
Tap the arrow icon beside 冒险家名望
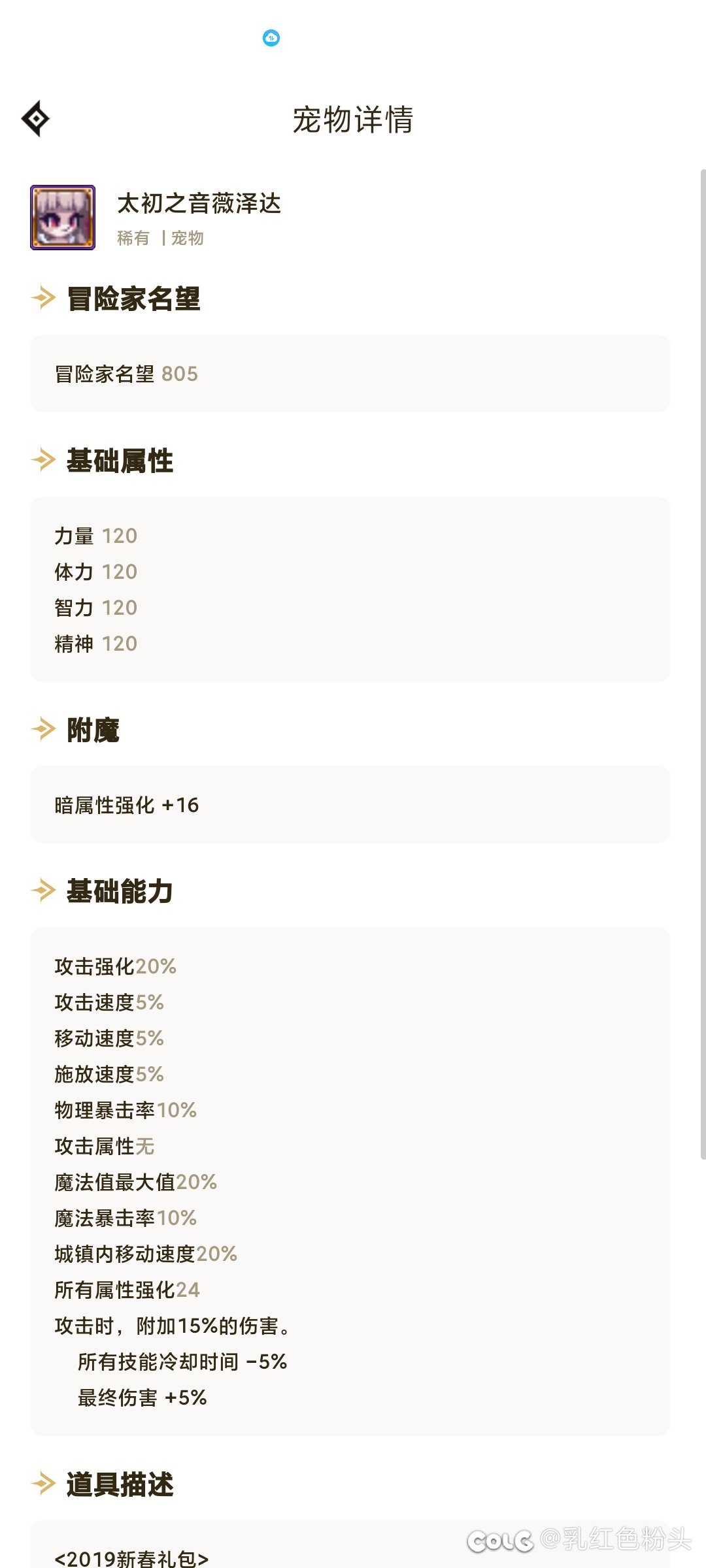click(x=43, y=299)
